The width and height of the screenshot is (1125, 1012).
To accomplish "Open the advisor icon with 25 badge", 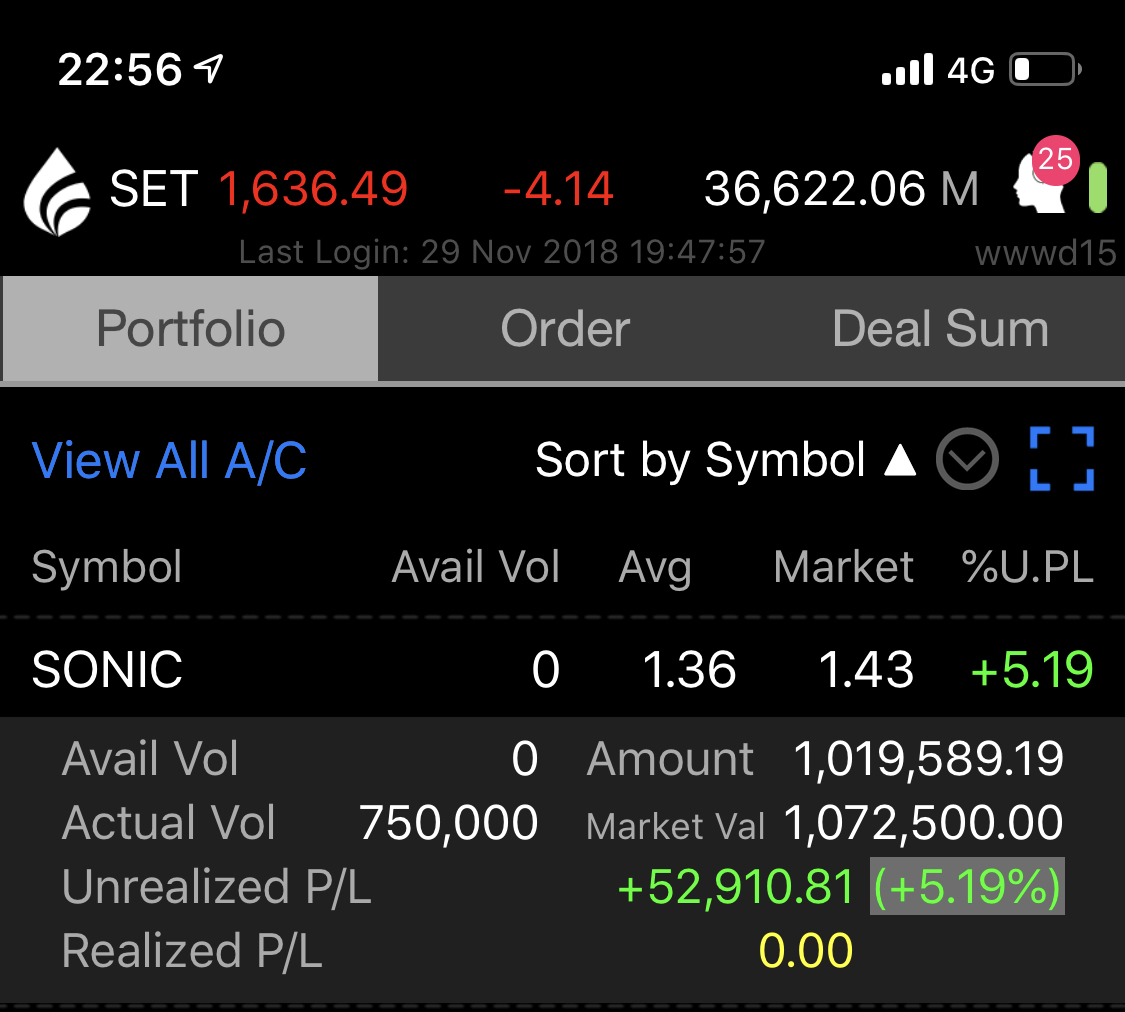I will (1040, 180).
